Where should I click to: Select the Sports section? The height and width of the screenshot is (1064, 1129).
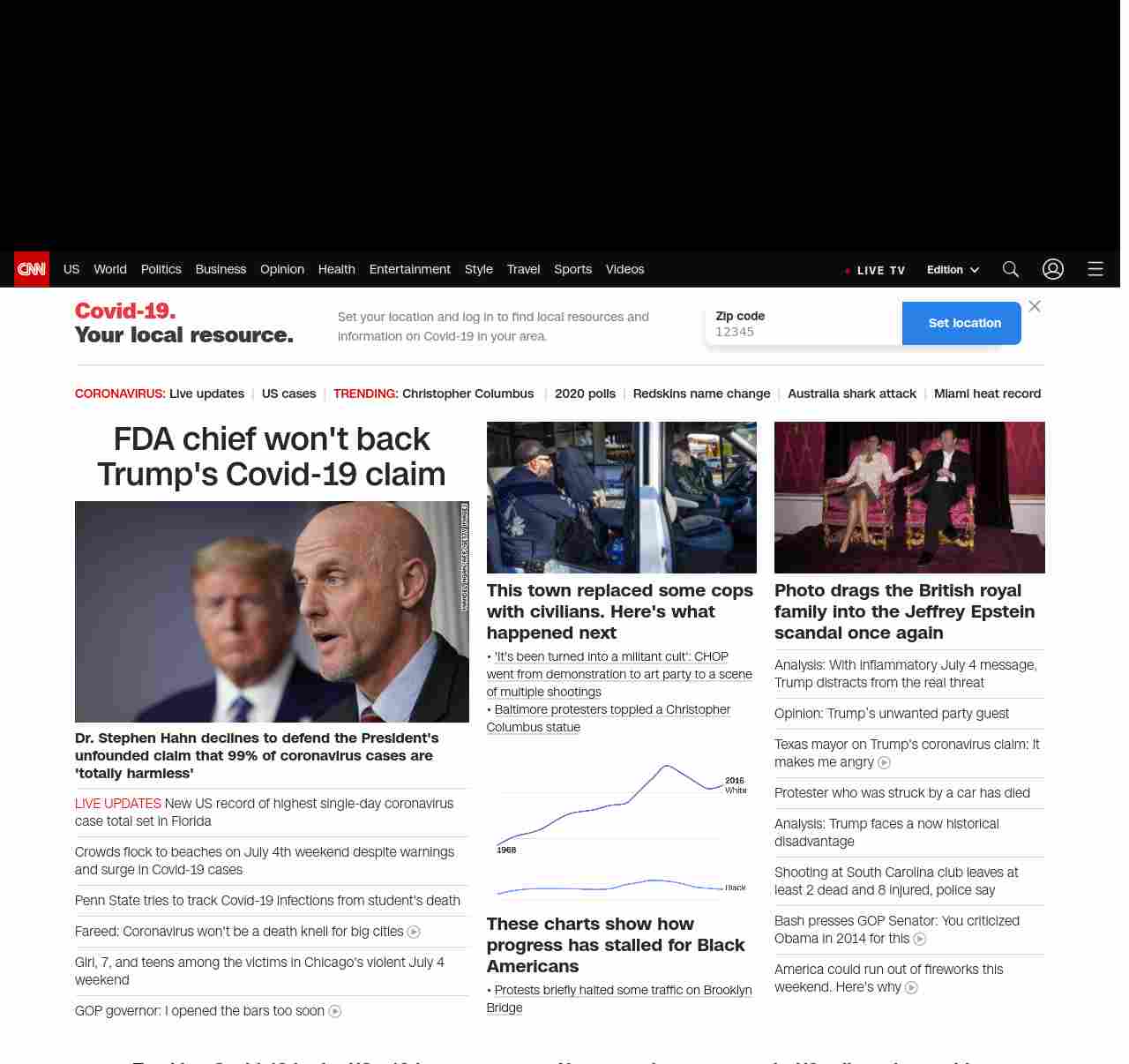pyautogui.click(x=572, y=269)
